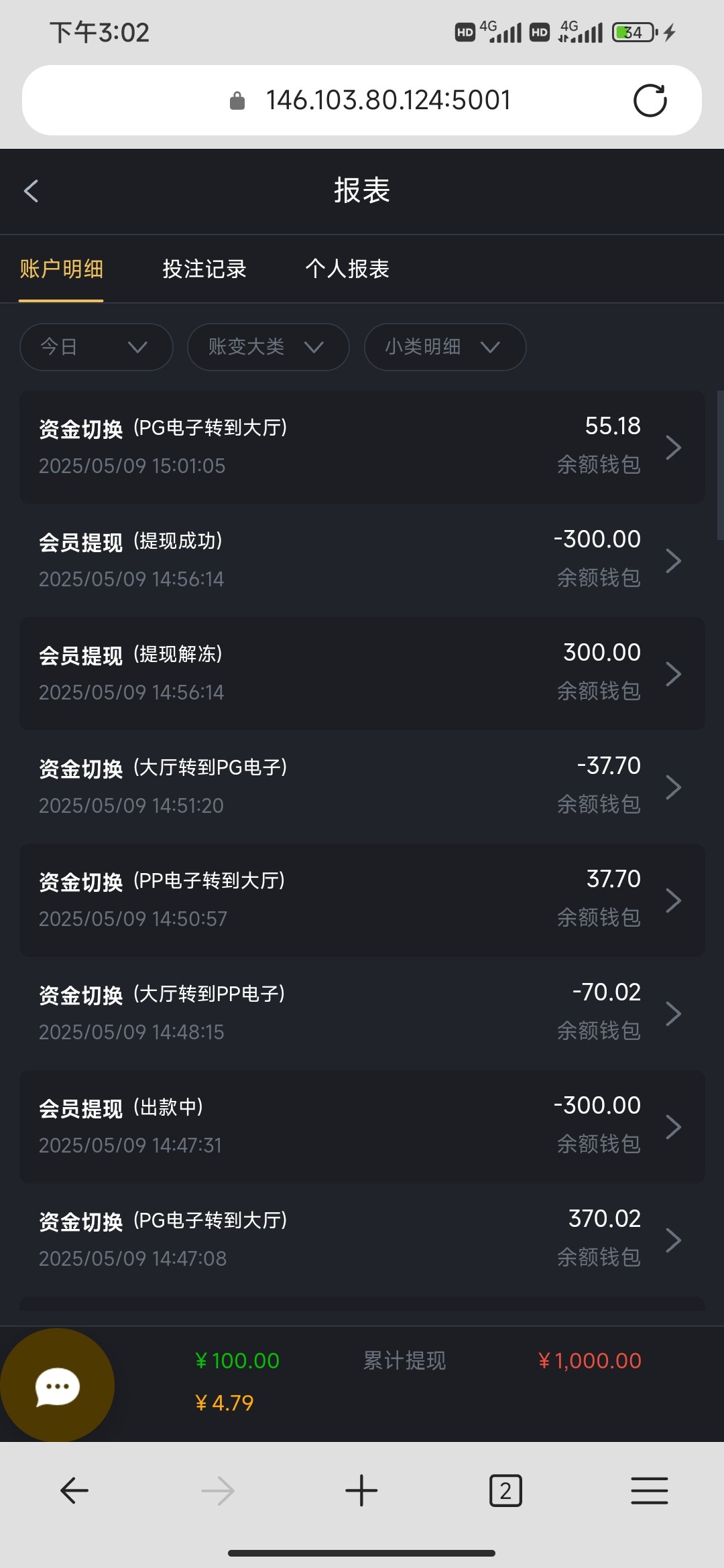
Task: Select the 账户明细 tab
Action: (x=61, y=269)
